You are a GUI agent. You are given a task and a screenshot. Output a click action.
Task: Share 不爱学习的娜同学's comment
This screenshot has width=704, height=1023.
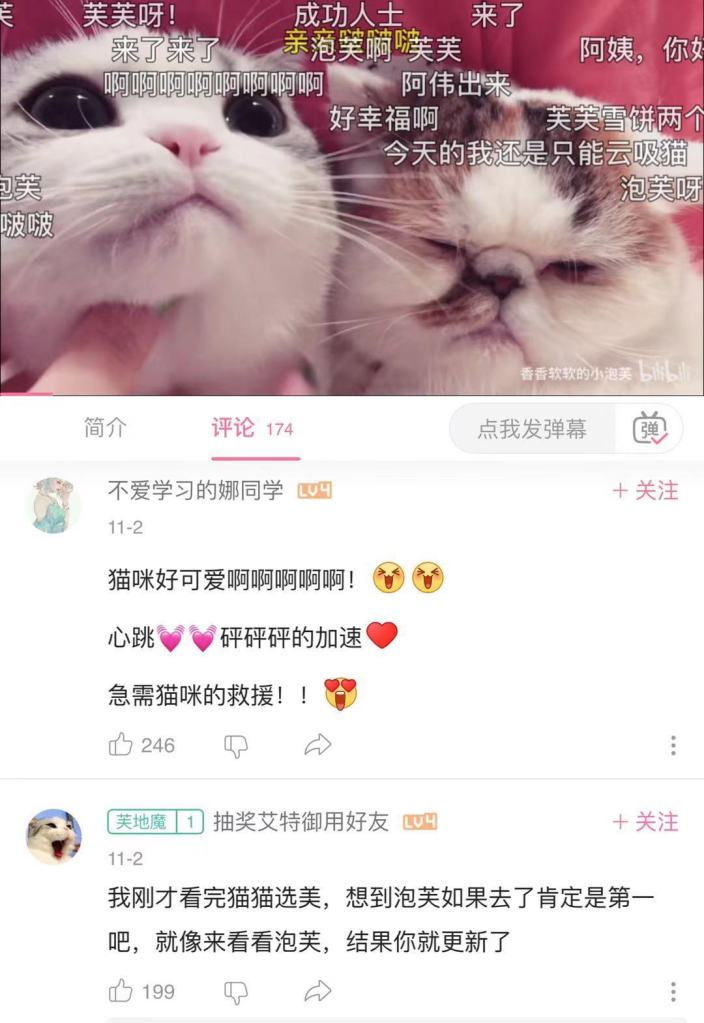tap(317, 745)
